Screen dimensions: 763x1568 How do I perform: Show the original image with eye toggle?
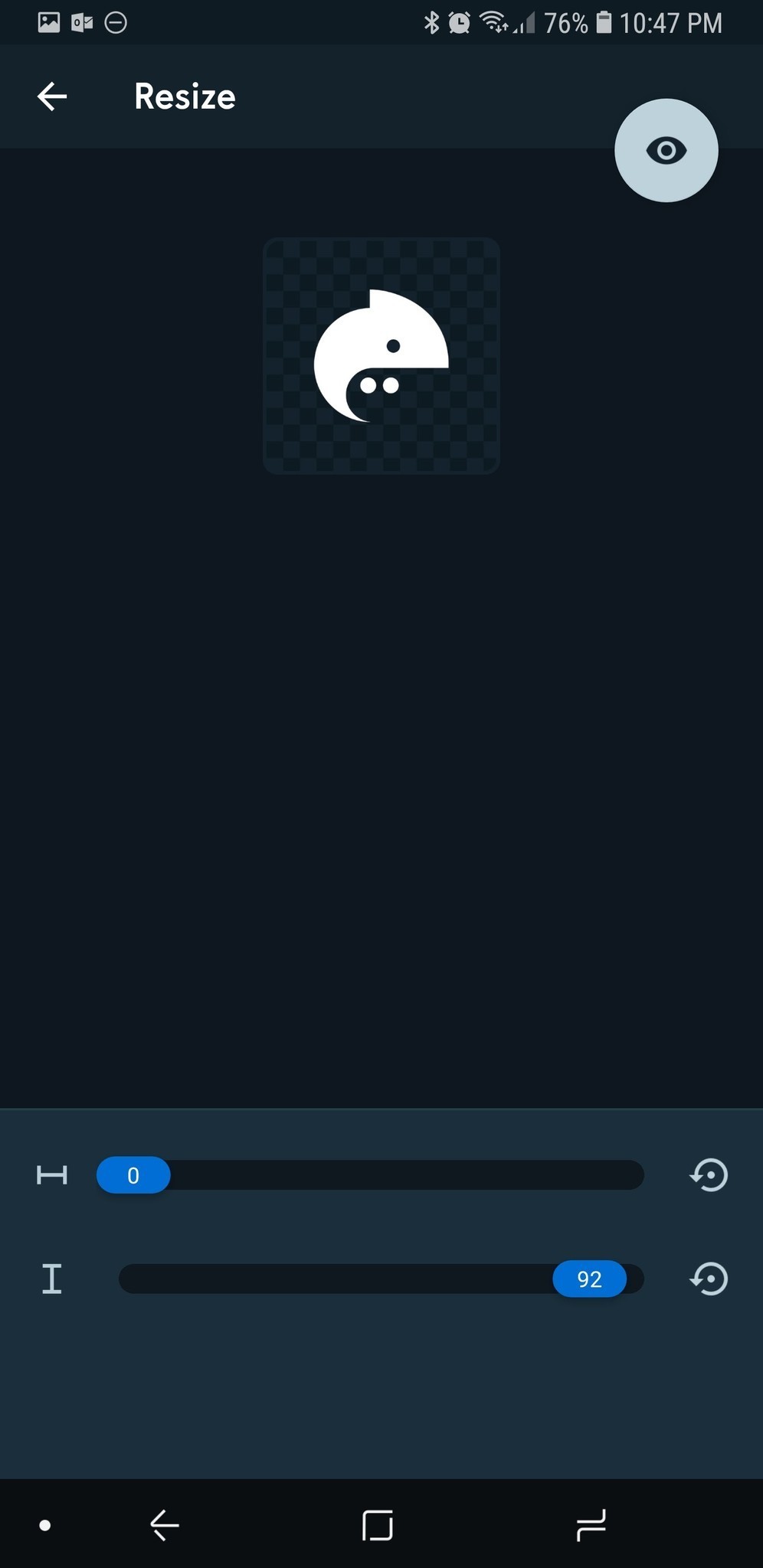[666, 151]
